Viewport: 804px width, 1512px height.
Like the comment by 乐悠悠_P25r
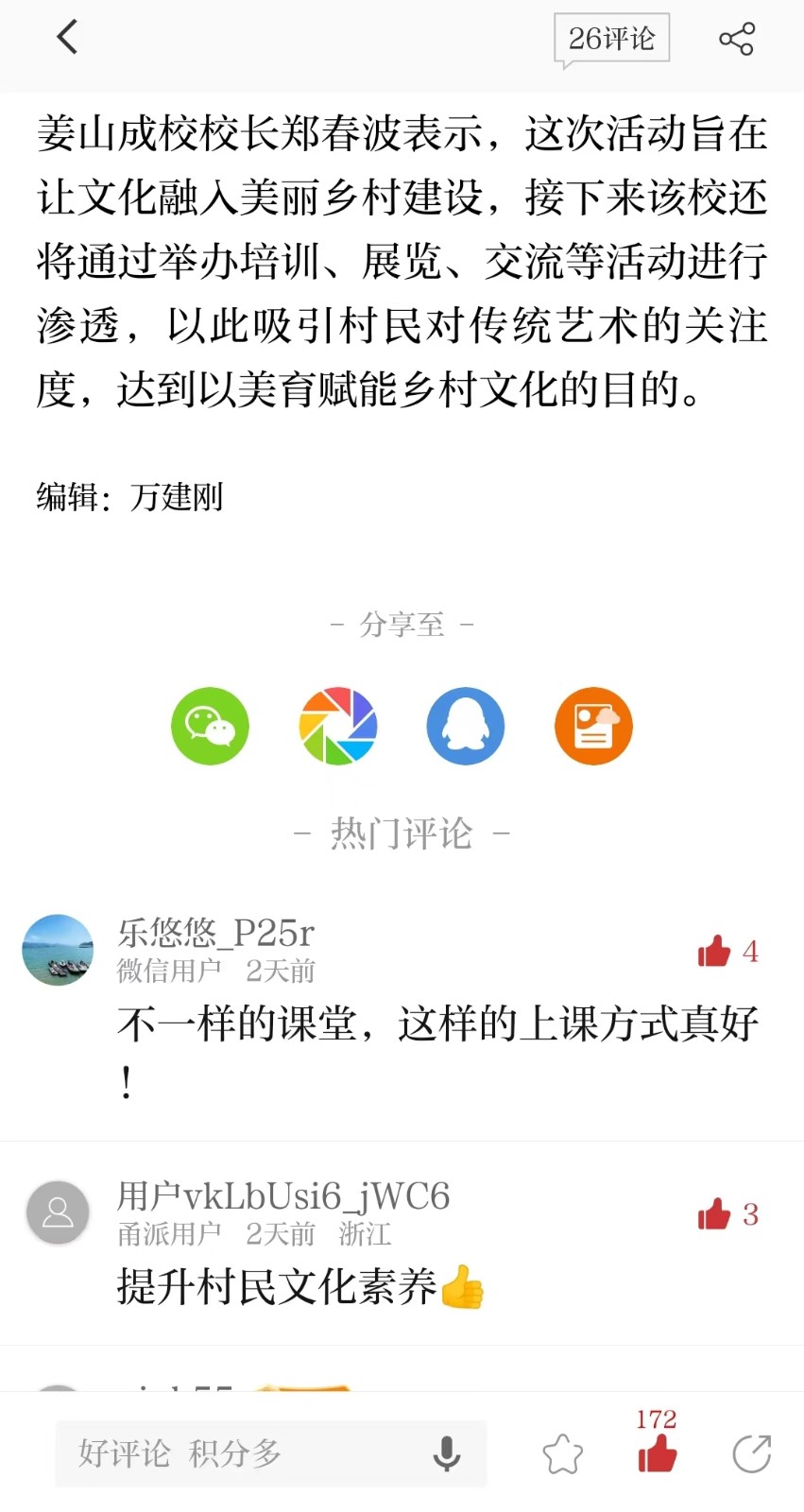[x=715, y=952]
